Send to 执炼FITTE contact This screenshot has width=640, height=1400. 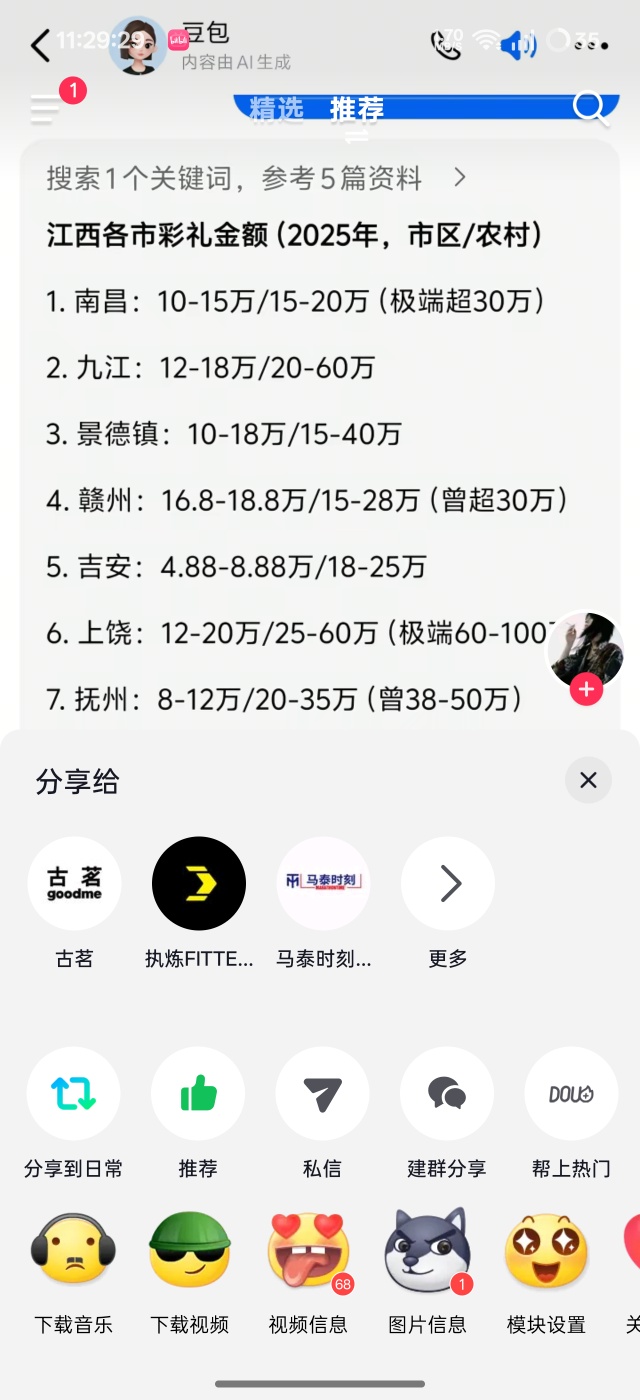point(198,883)
